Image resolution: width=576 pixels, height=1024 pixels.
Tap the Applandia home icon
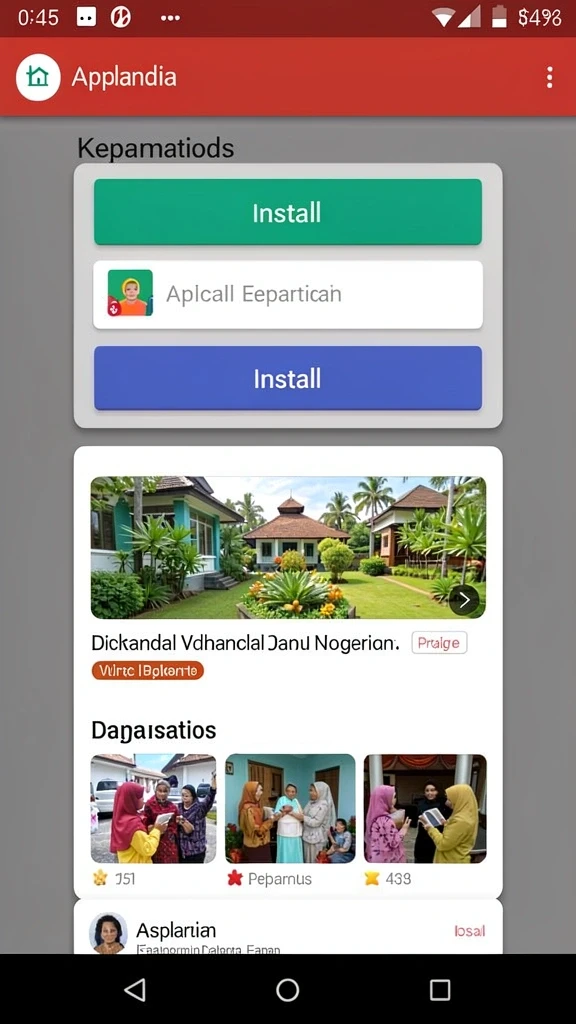point(38,77)
